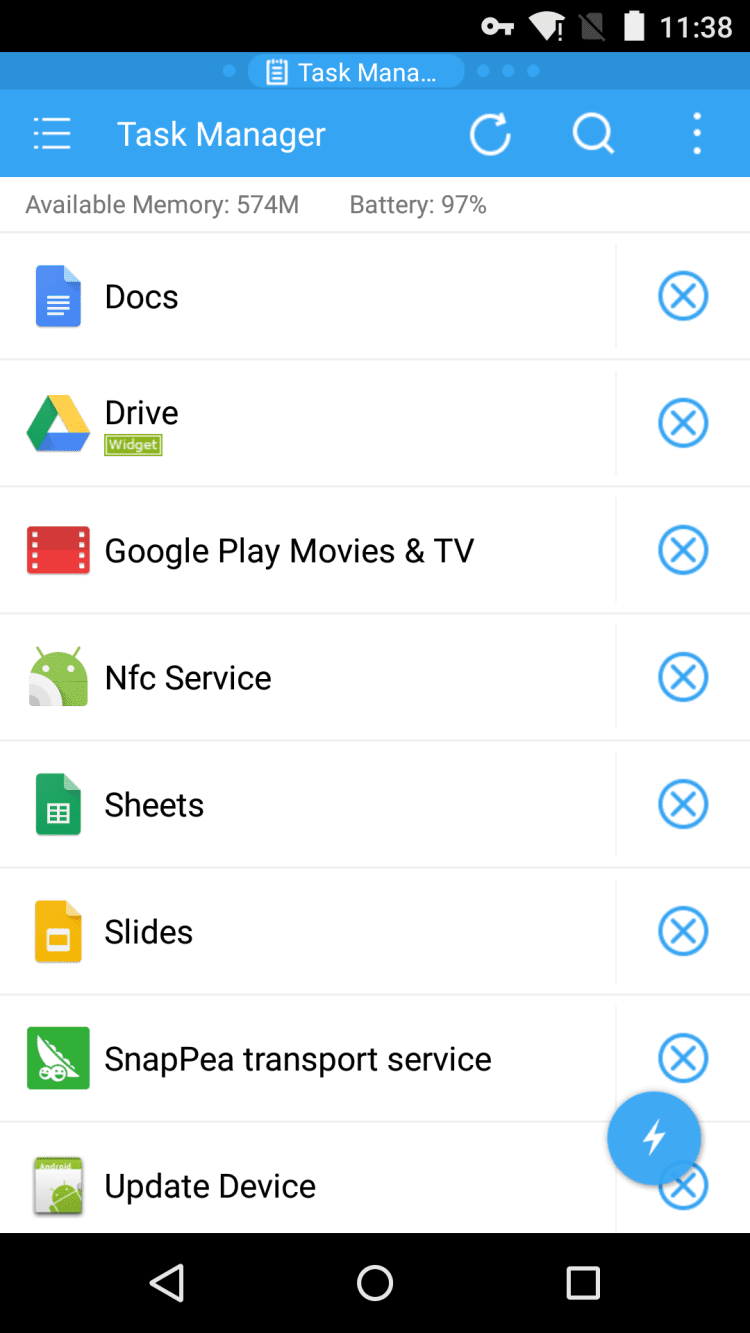Go back using the system back button

click(167, 1283)
